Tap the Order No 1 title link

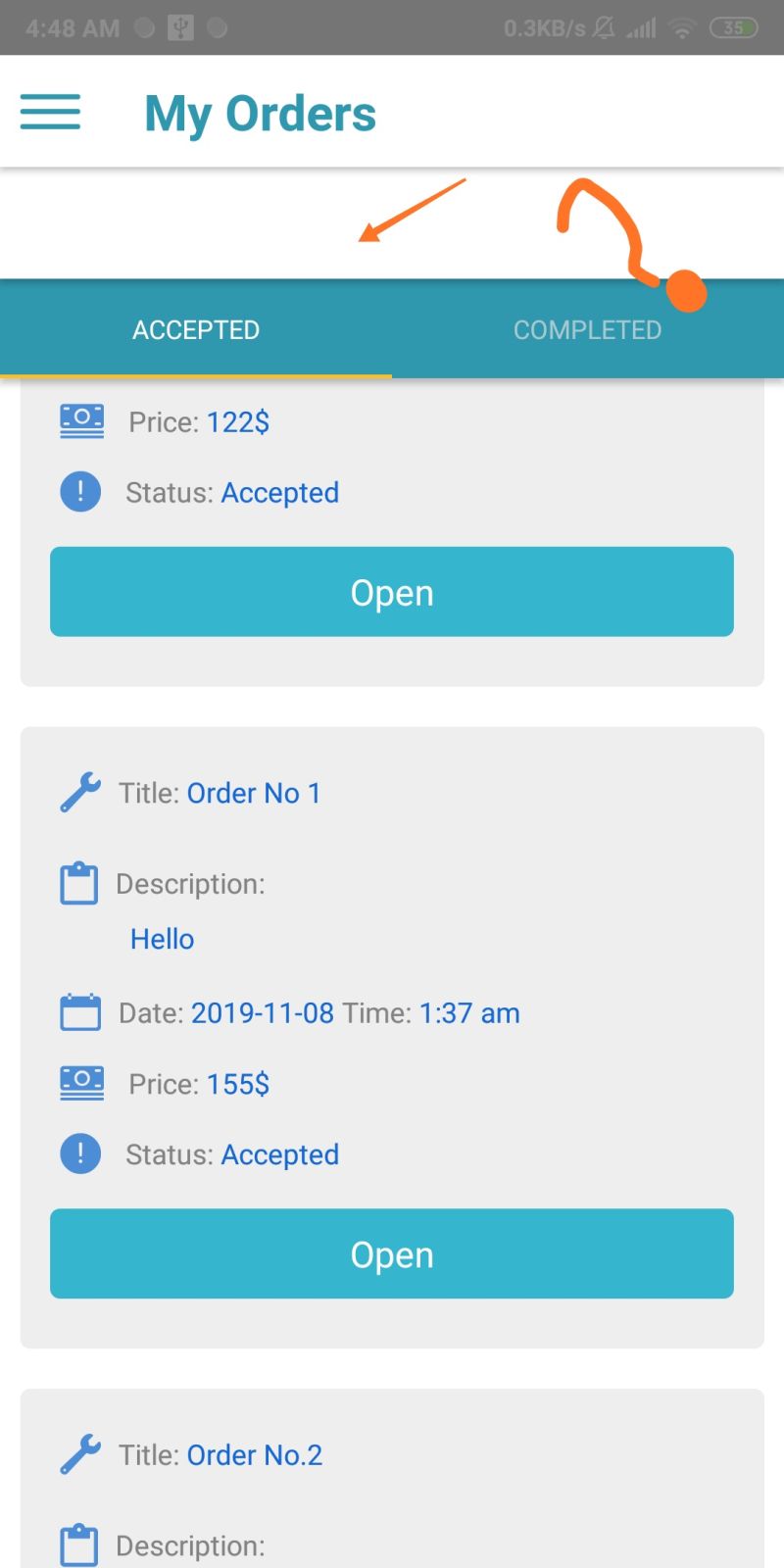pyautogui.click(x=254, y=793)
